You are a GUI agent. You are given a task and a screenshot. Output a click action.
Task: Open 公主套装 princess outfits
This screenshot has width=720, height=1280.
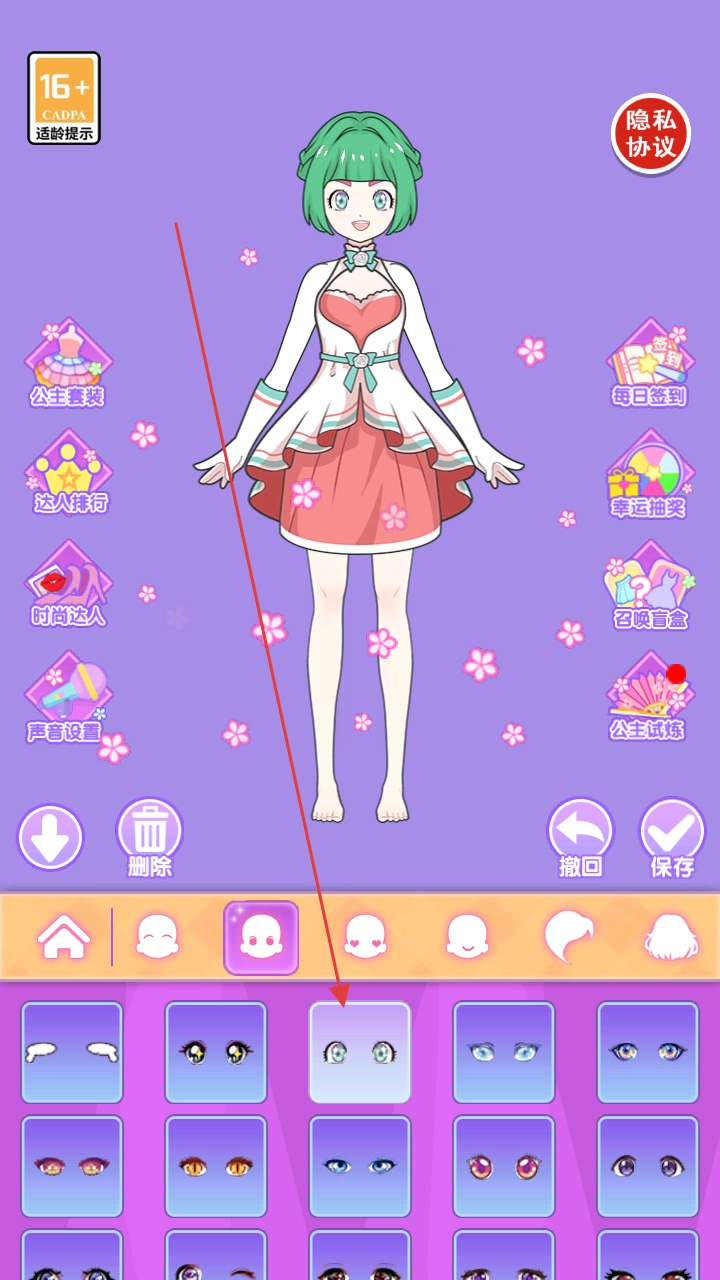(67, 365)
